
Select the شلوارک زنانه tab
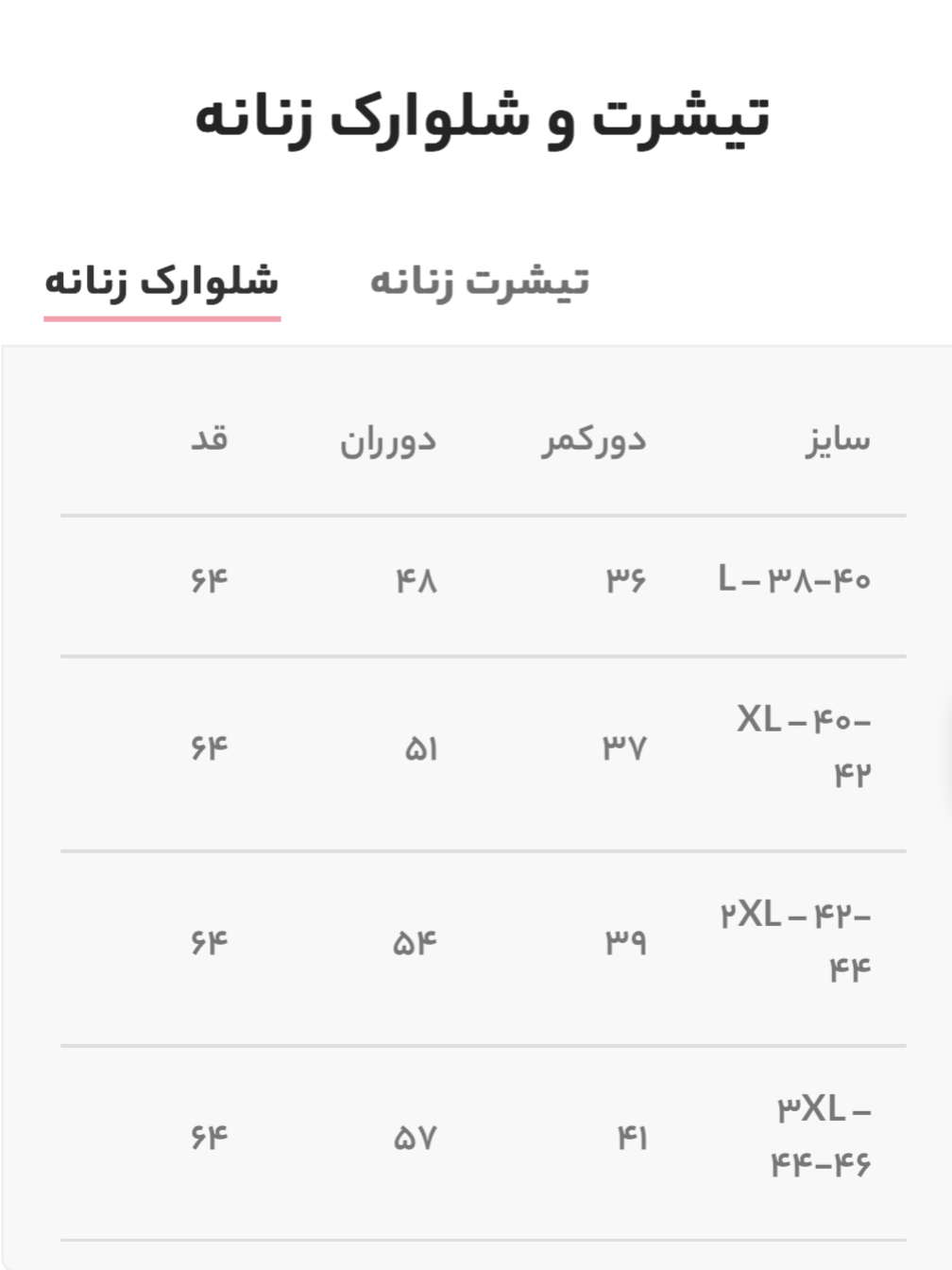point(161,282)
